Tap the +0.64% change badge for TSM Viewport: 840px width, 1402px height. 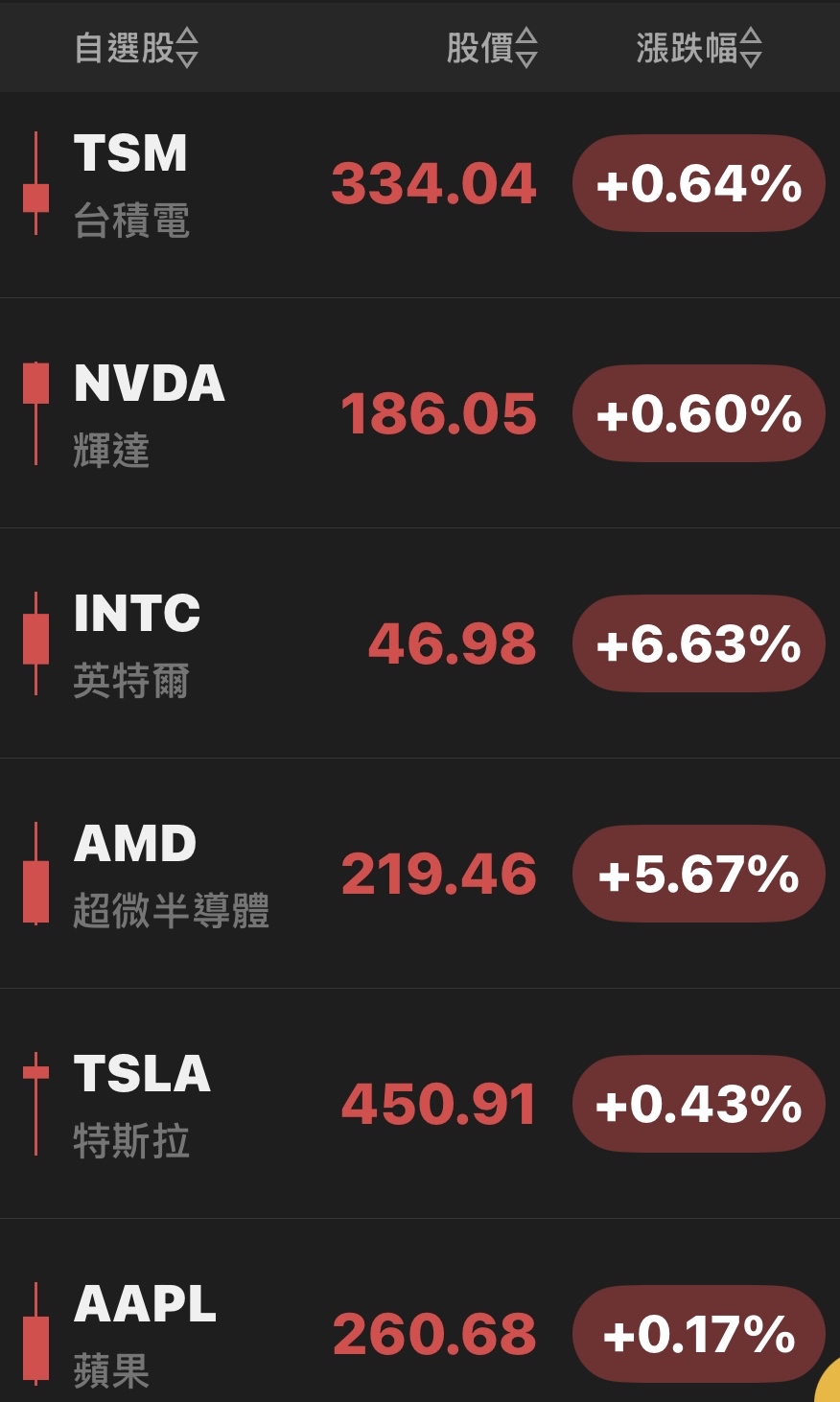coord(698,184)
